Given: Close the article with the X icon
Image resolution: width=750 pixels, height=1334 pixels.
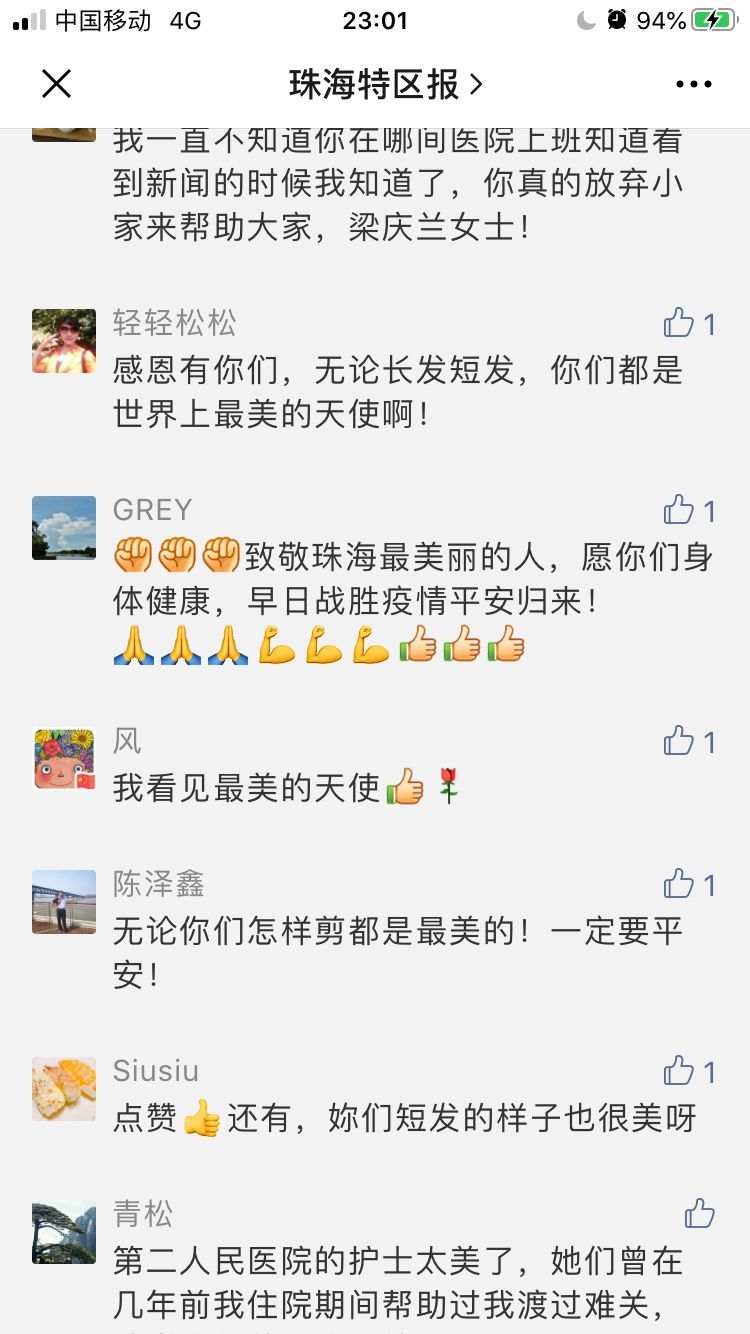Looking at the screenshot, I should click(x=57, y=84).
